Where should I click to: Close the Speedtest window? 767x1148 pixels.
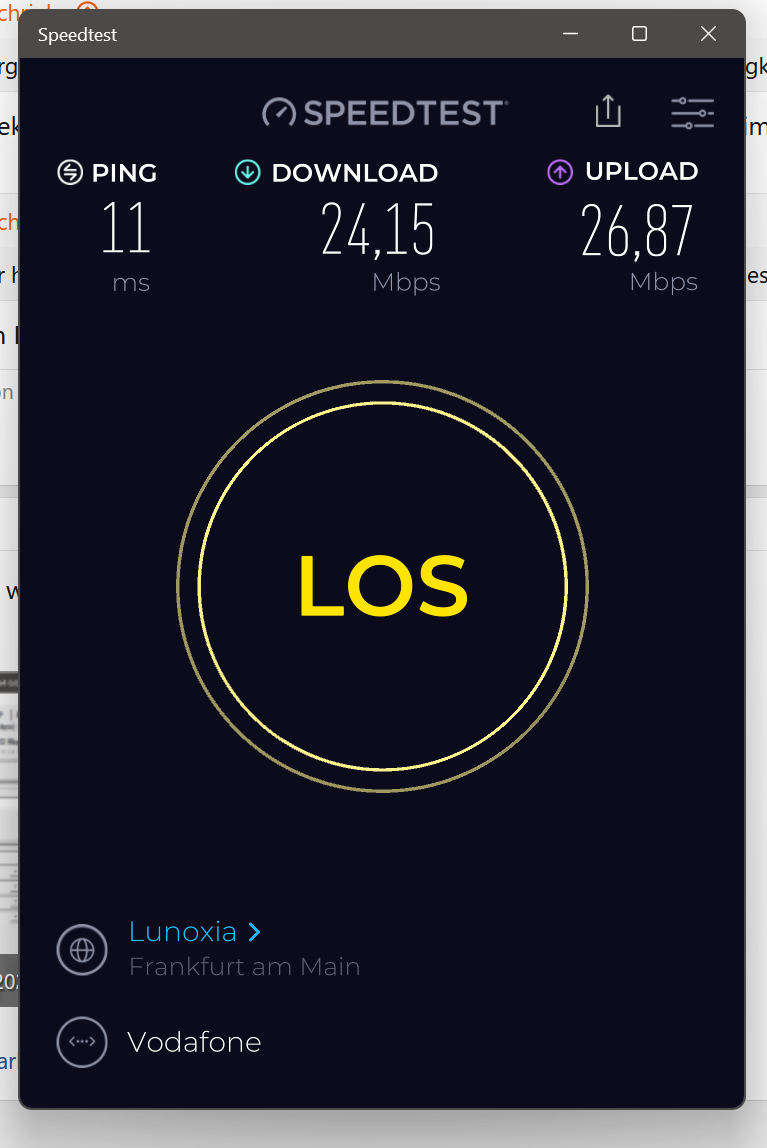pos(708,34)
